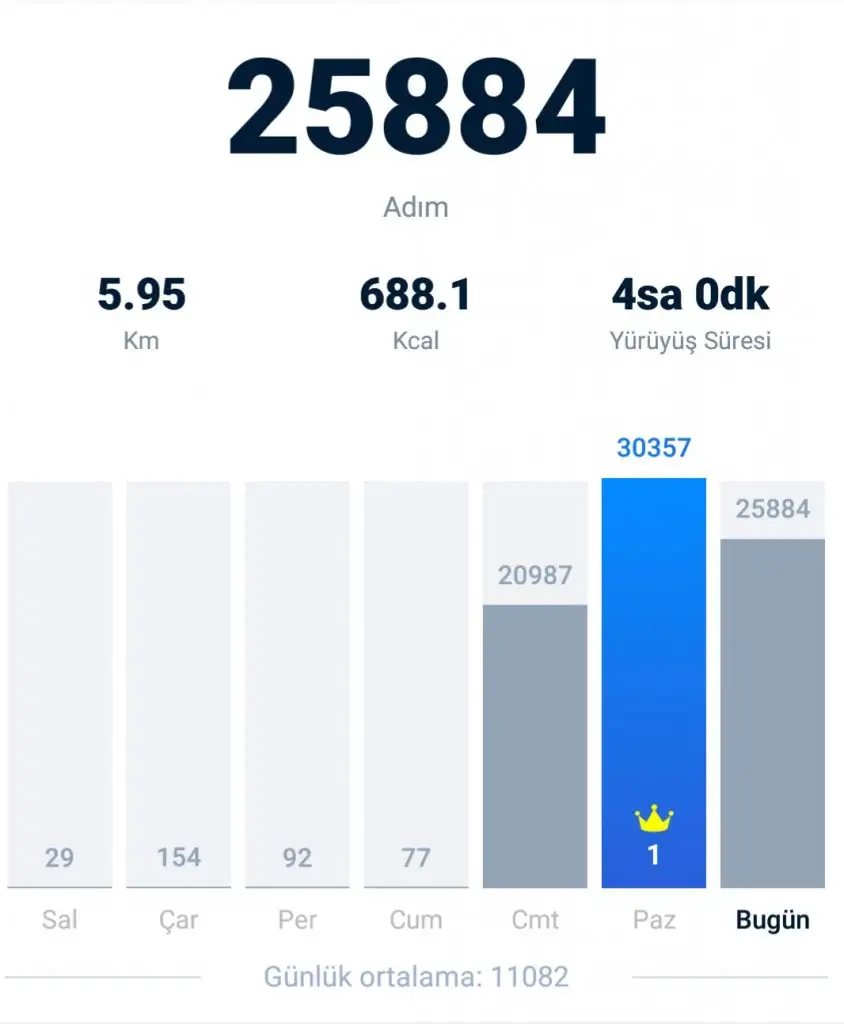
Task: Select the Sal bar with 29 steps
Action: 60,685
